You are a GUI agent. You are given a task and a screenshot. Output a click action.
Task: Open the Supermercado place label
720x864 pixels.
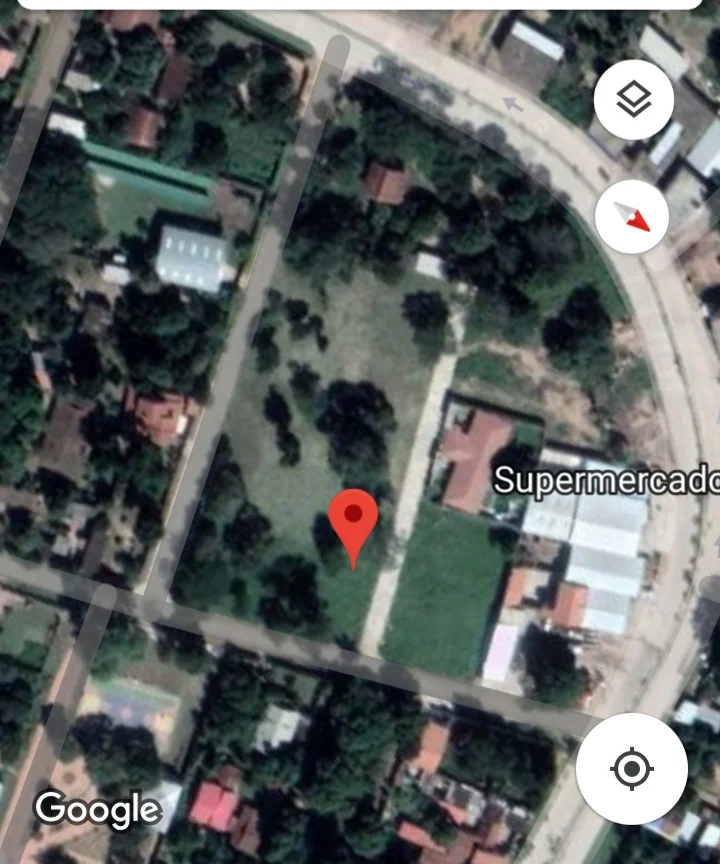[x=607, y=480]
